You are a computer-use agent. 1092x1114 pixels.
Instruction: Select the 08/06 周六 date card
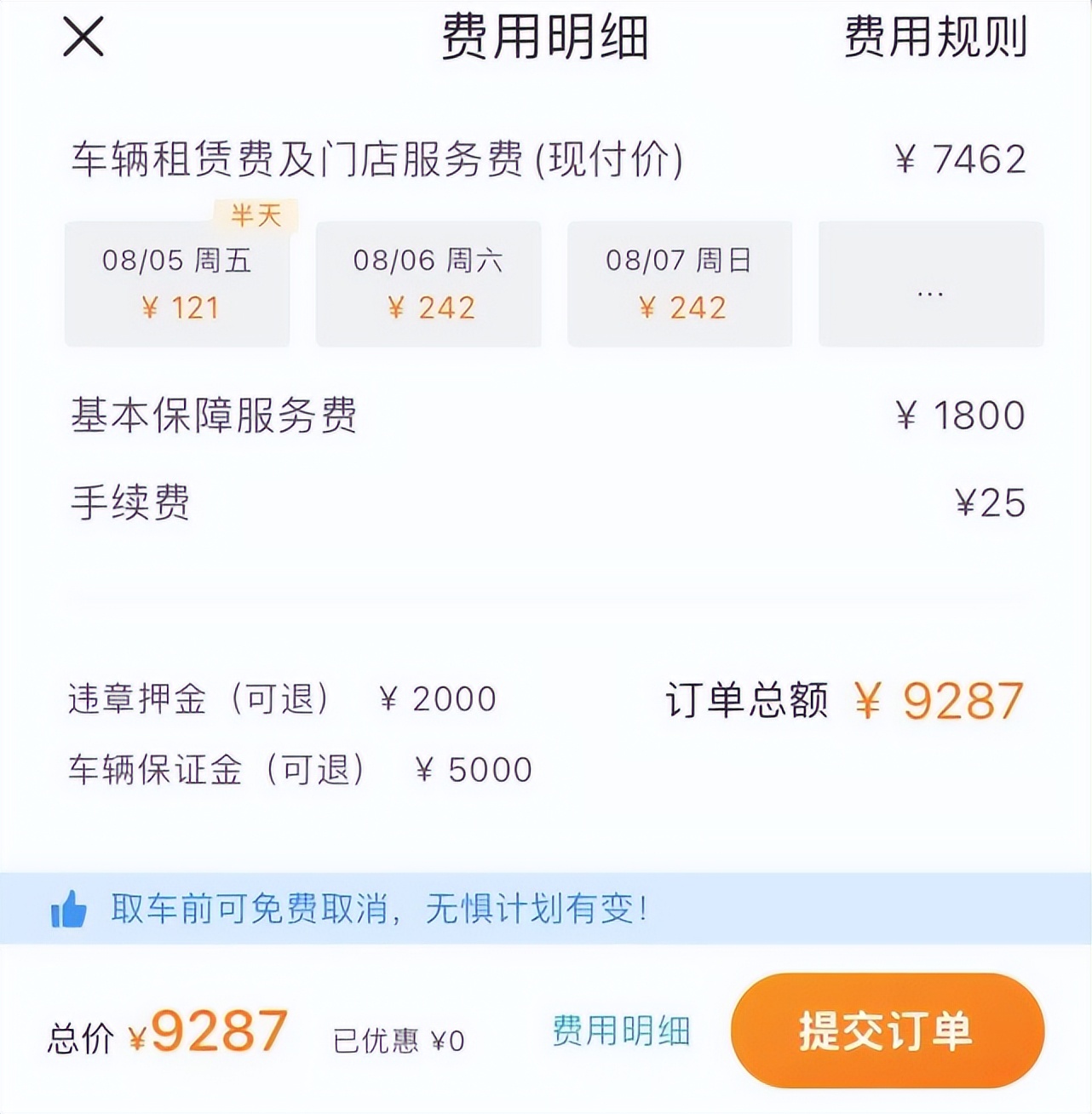428,284
